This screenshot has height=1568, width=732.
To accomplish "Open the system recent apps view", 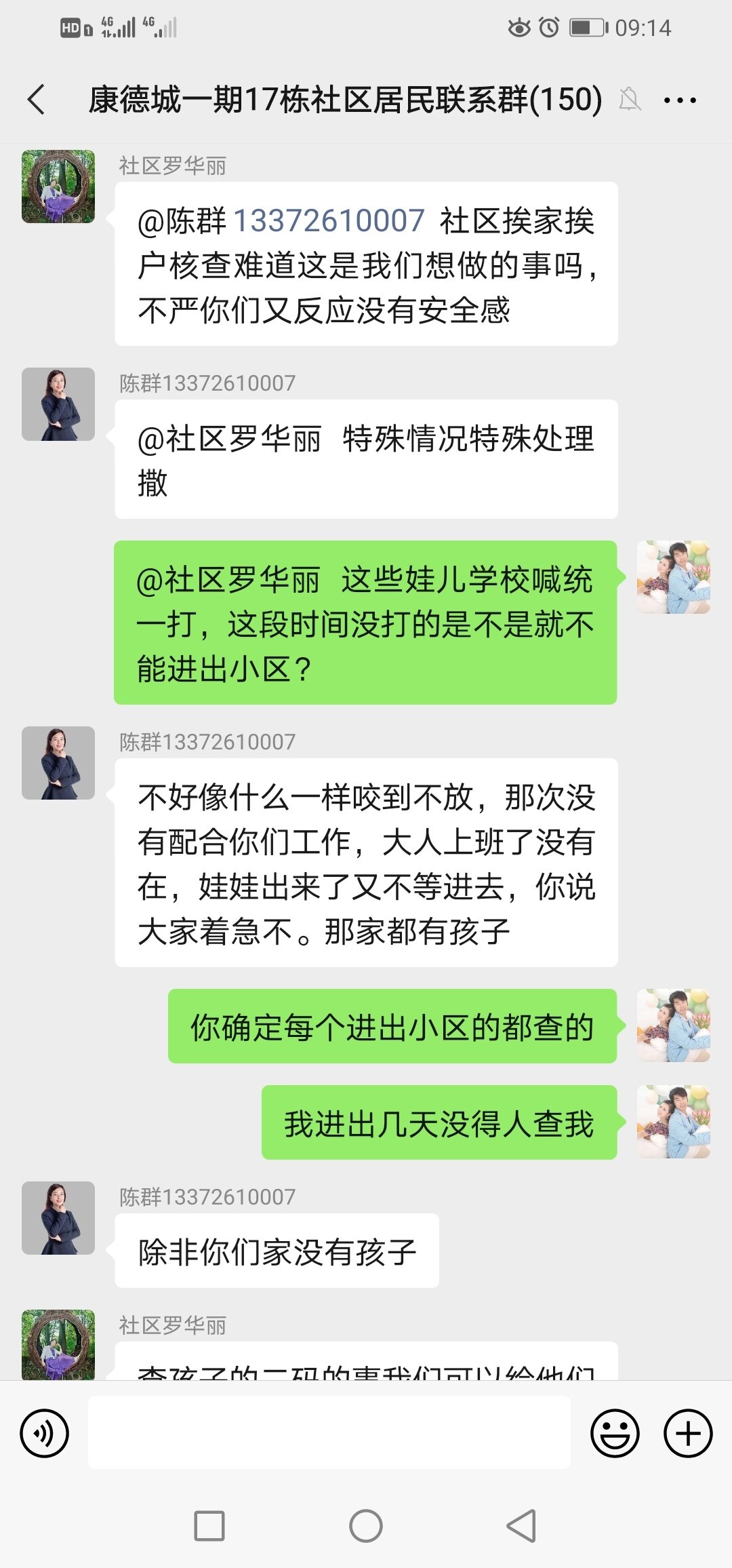I will pos(209,1526).
